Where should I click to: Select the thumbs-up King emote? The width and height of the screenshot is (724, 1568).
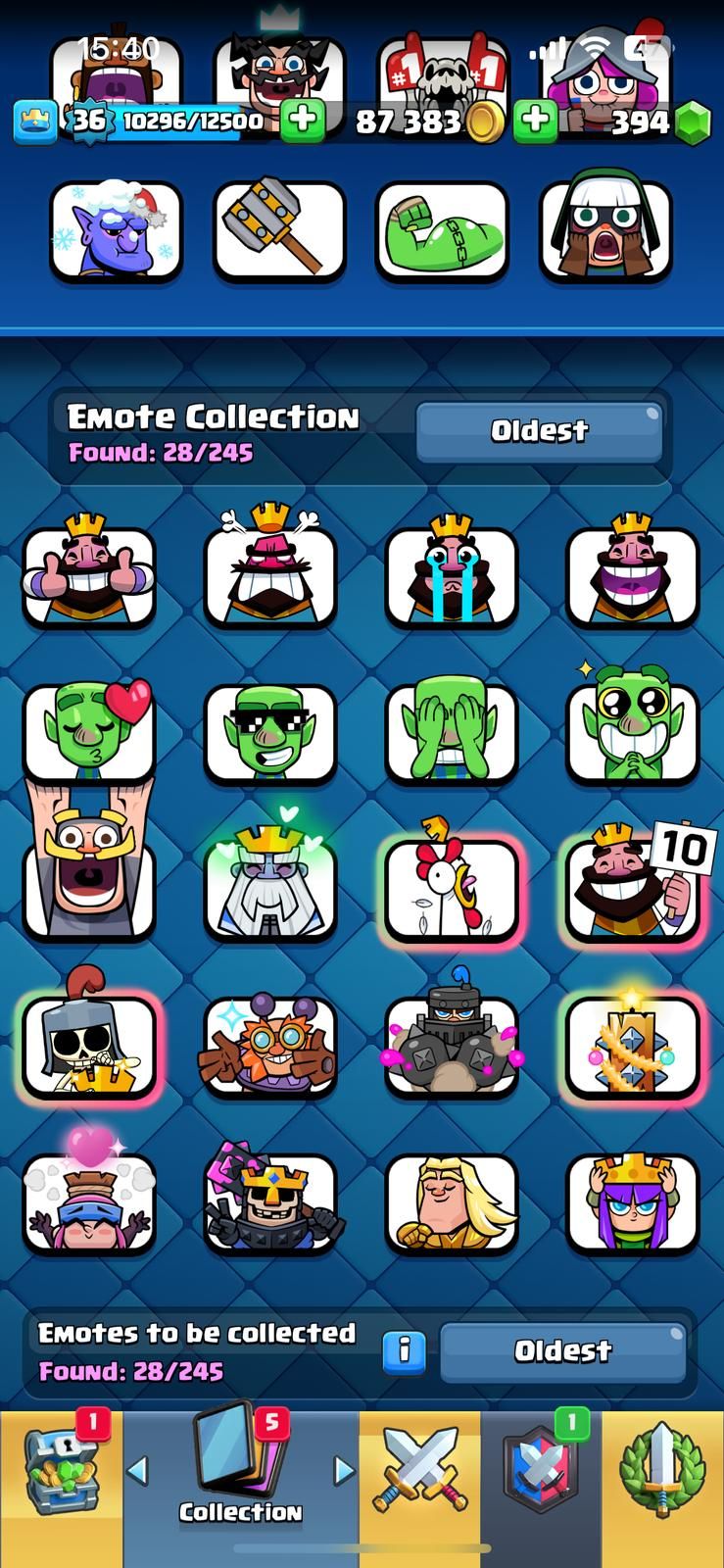coord(89,573)
